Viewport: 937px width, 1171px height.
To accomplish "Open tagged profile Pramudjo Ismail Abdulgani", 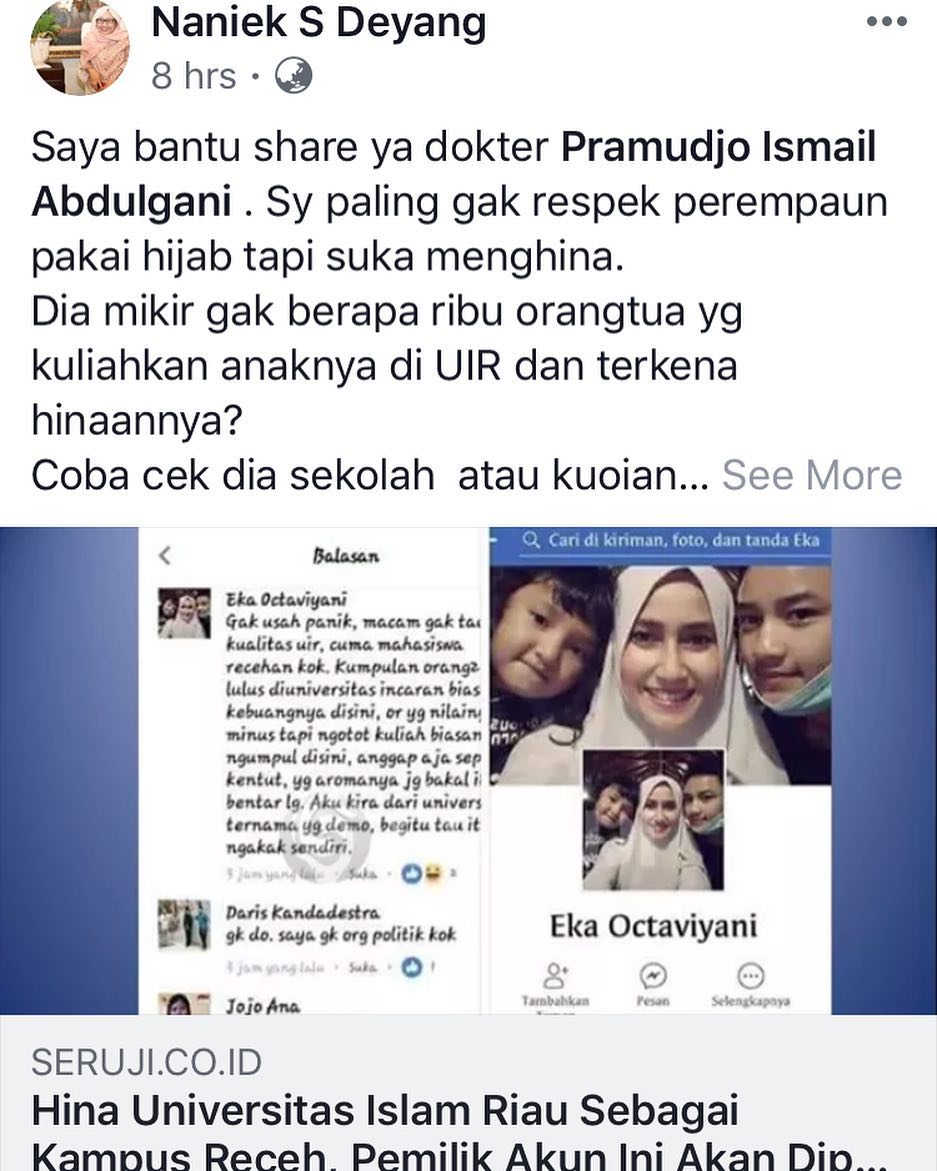I will tap(453, 173).
